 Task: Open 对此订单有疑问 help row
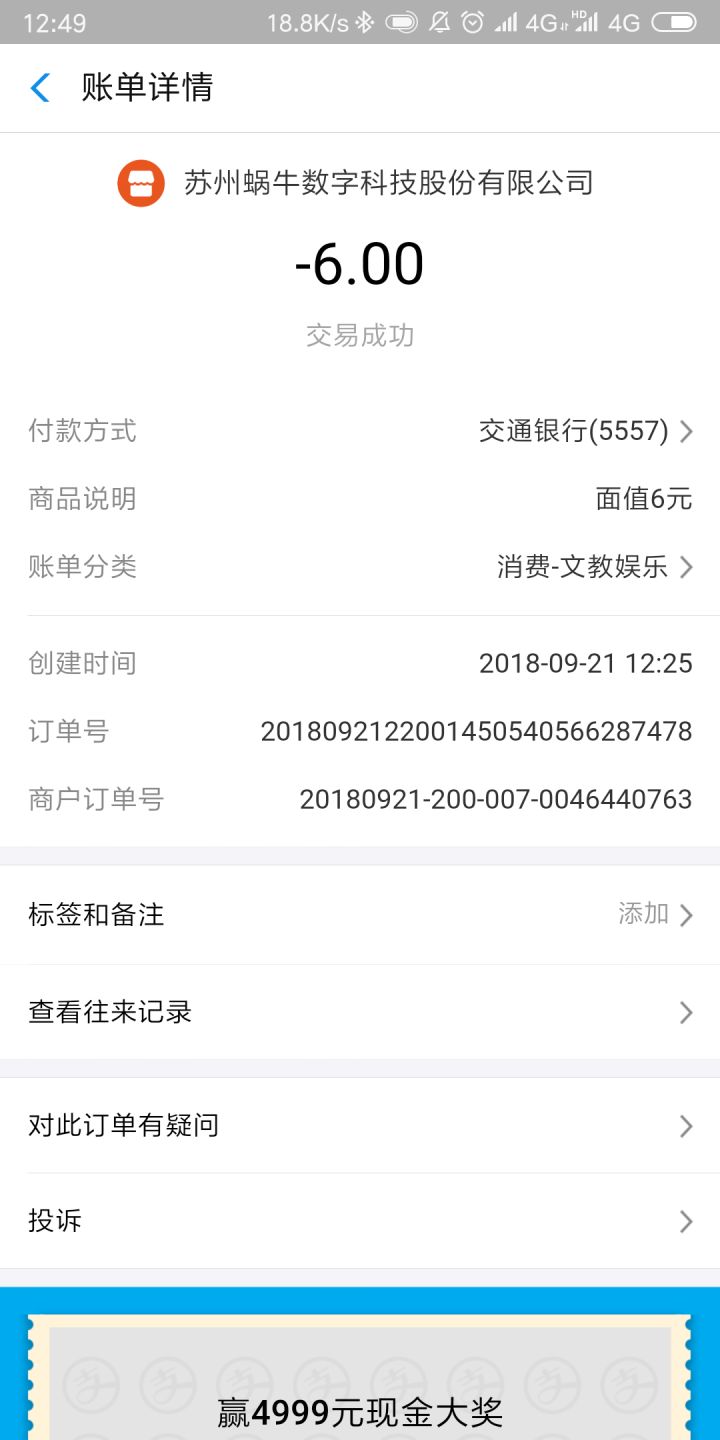(360, 1126)
